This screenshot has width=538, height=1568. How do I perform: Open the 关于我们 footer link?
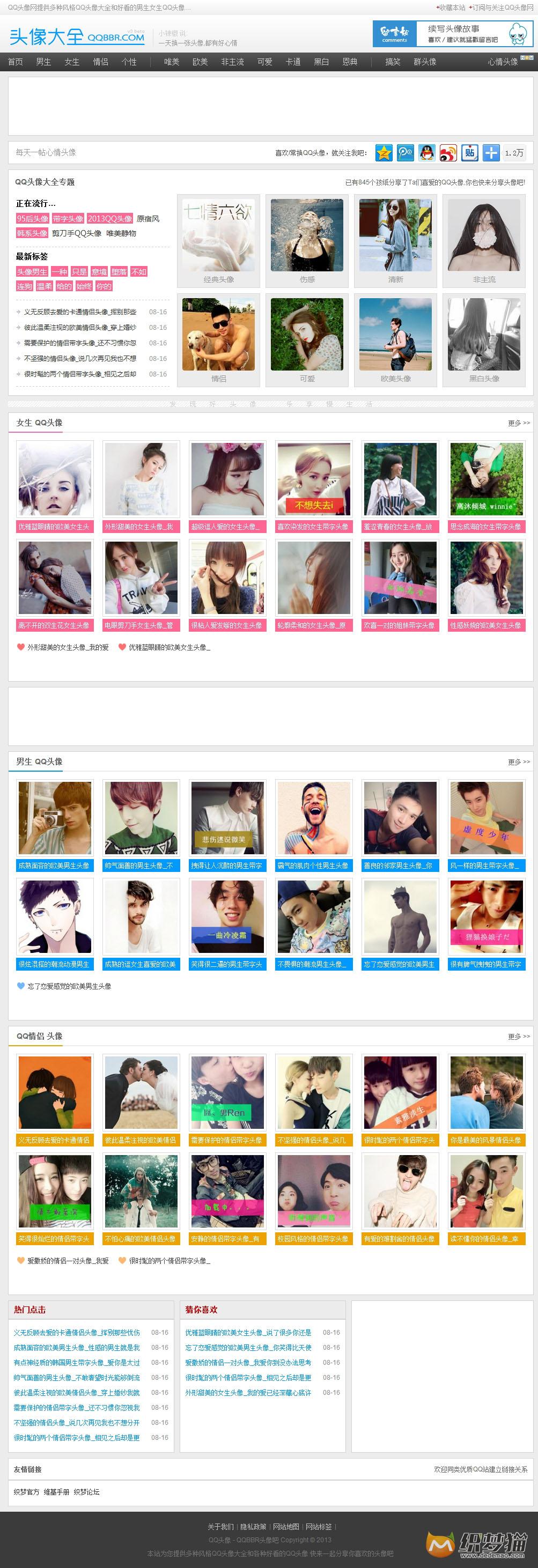coord(220,1527)
